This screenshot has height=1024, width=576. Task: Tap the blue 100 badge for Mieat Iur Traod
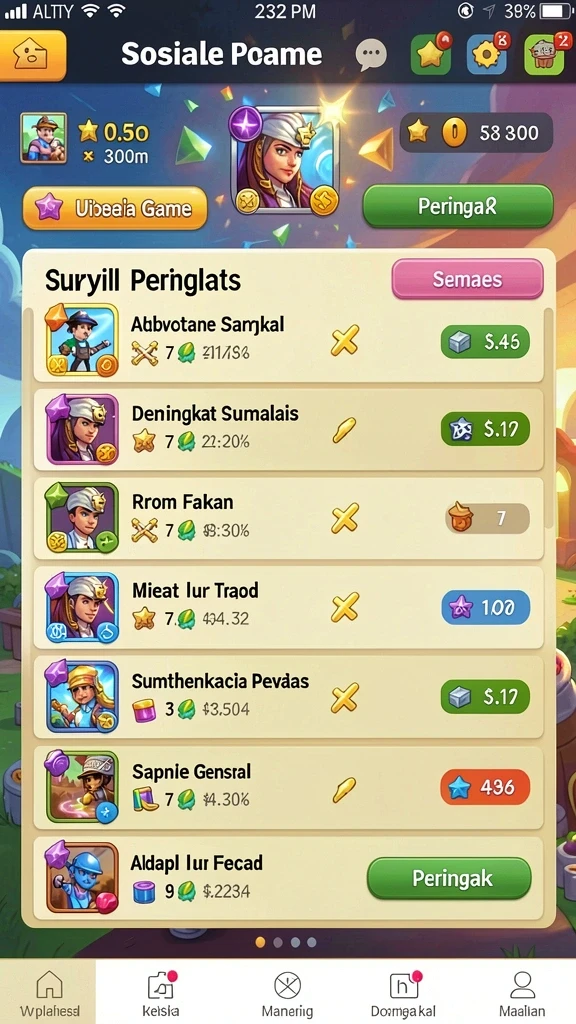486,608
